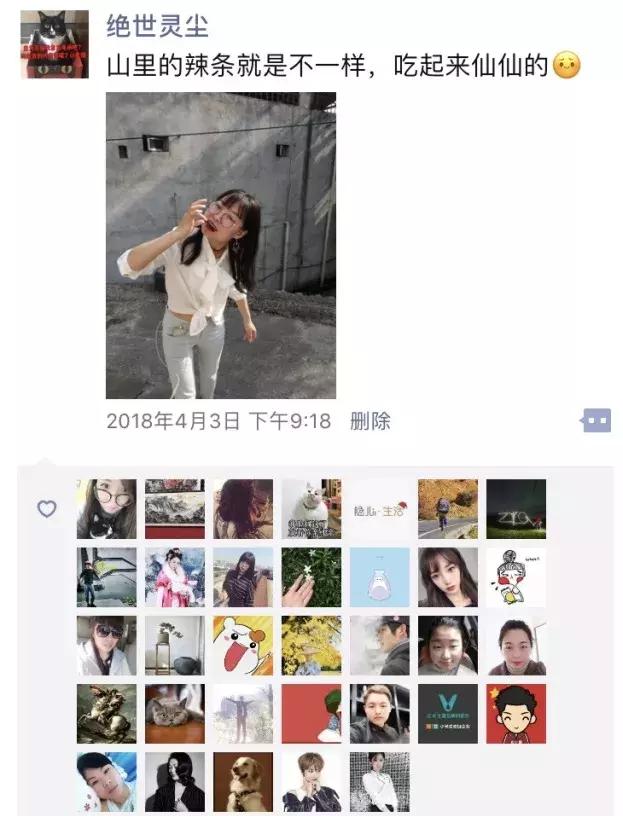Open the polar bear avatar's profile
623x816 pixels.
tap(379, 577)
